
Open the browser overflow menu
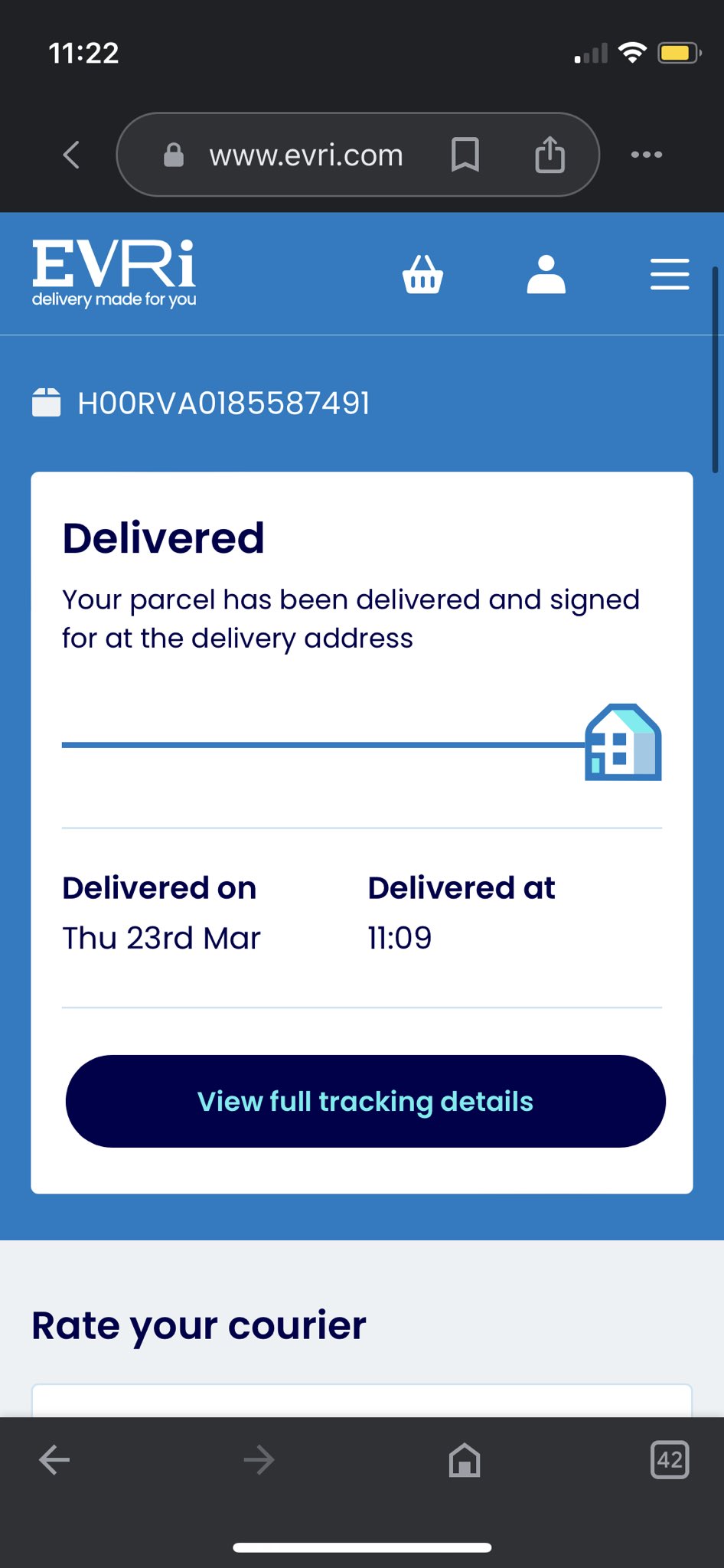tap(646, 155)
